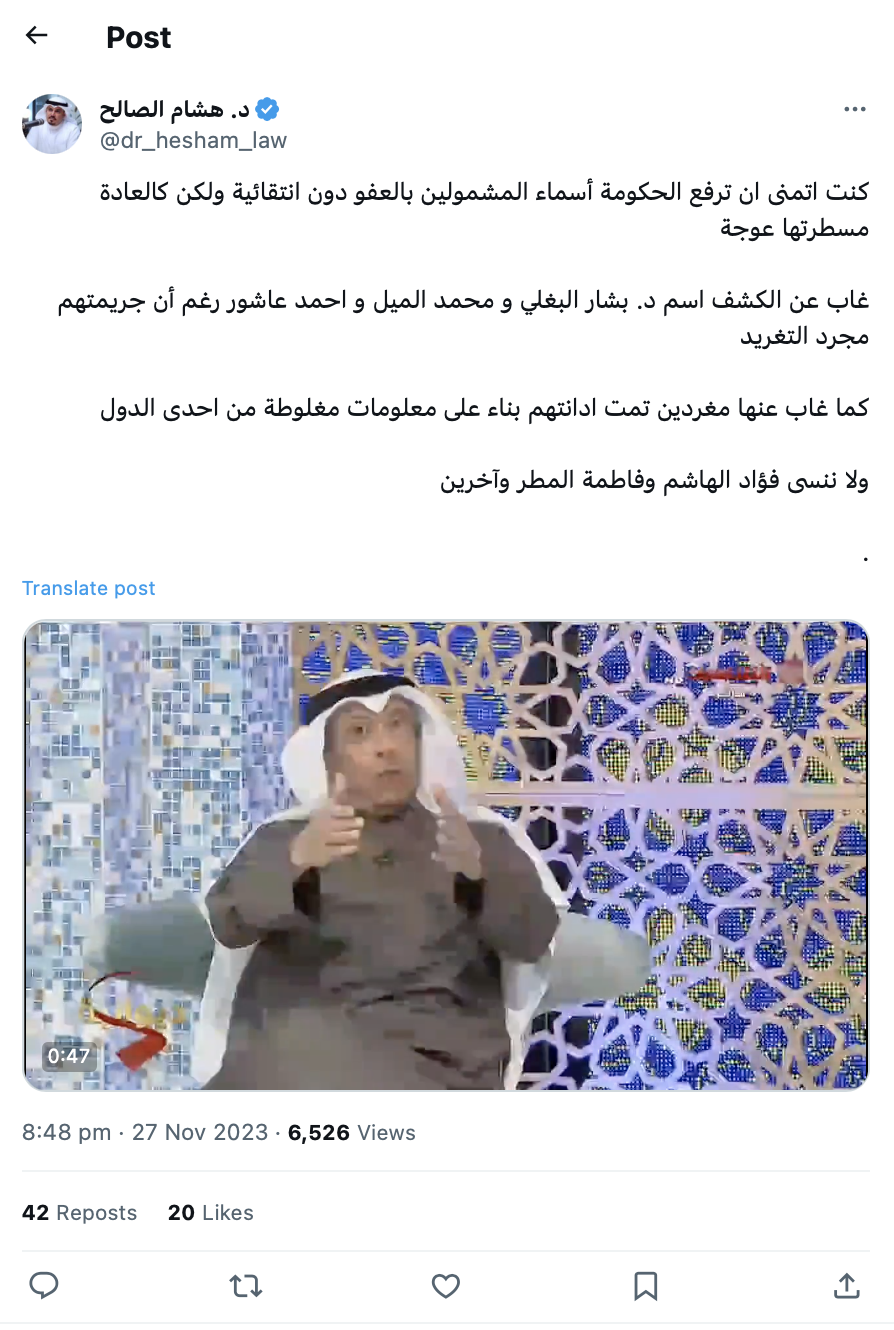Play the 0:47 video
The image size is (894, 1330).
coord(446,855)
